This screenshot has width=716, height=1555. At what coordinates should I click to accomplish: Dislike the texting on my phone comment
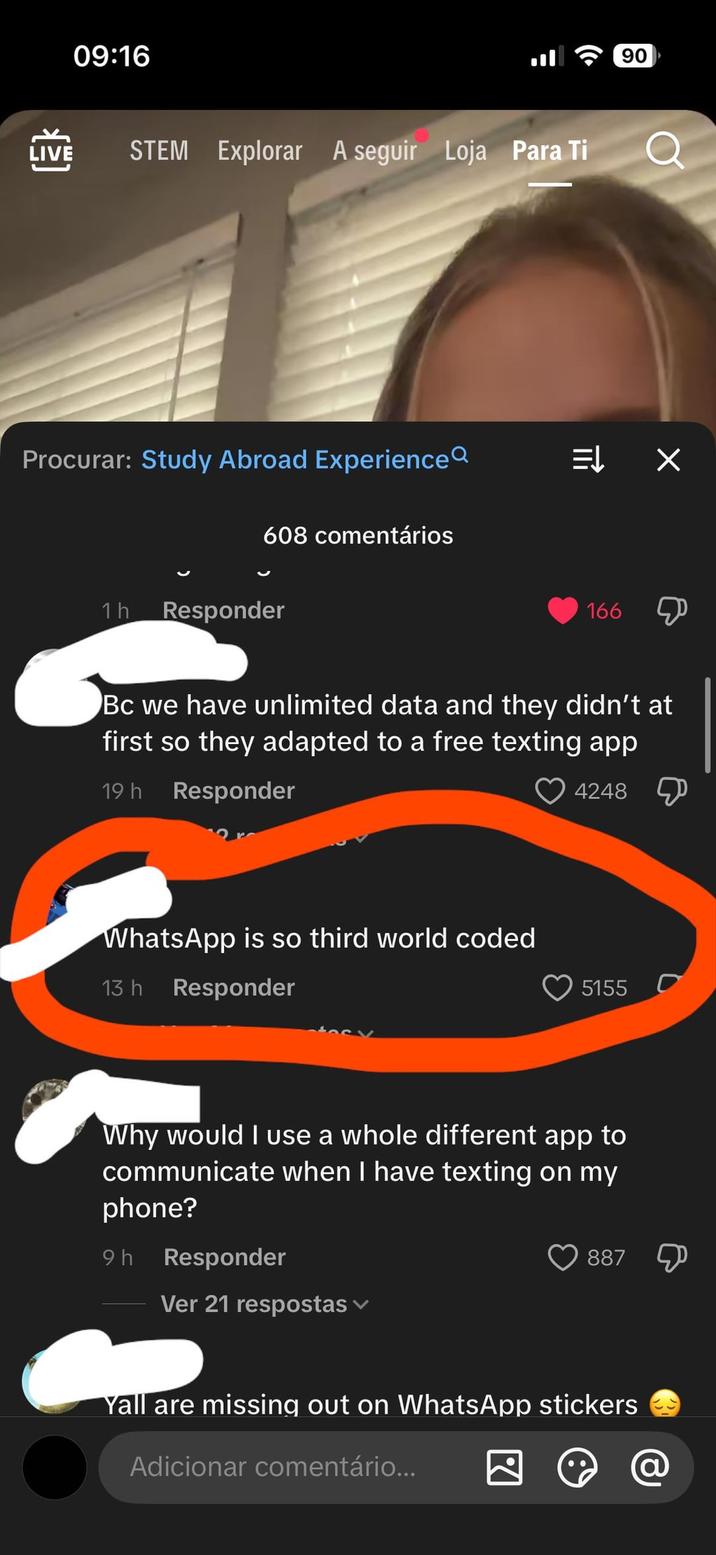(671, 1257)
